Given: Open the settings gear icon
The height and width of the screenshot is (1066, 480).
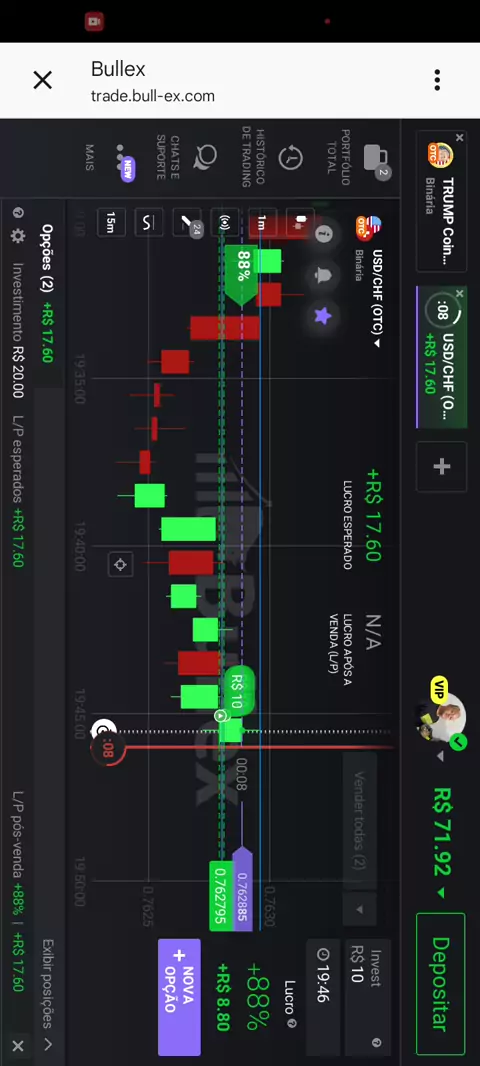Looking at the screenshot, I should (x=18, y=236).
